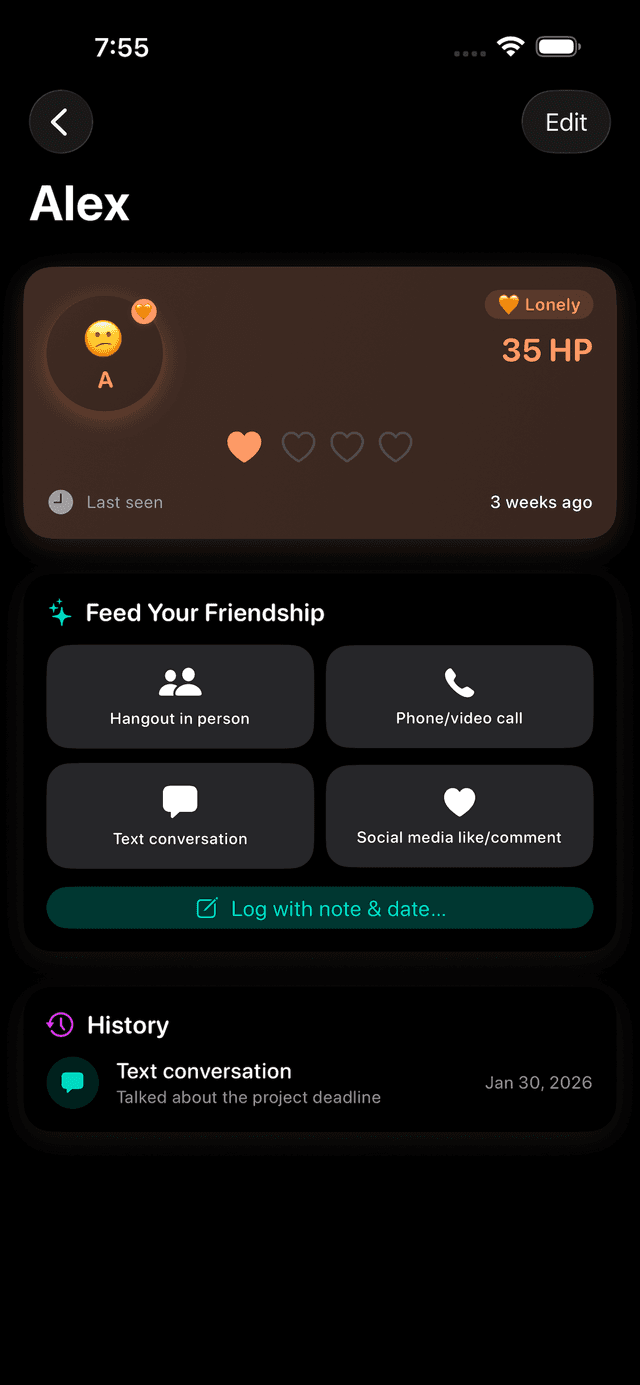Log a Phone/video call
The image size is (640, 1385).
click(459, 697)
